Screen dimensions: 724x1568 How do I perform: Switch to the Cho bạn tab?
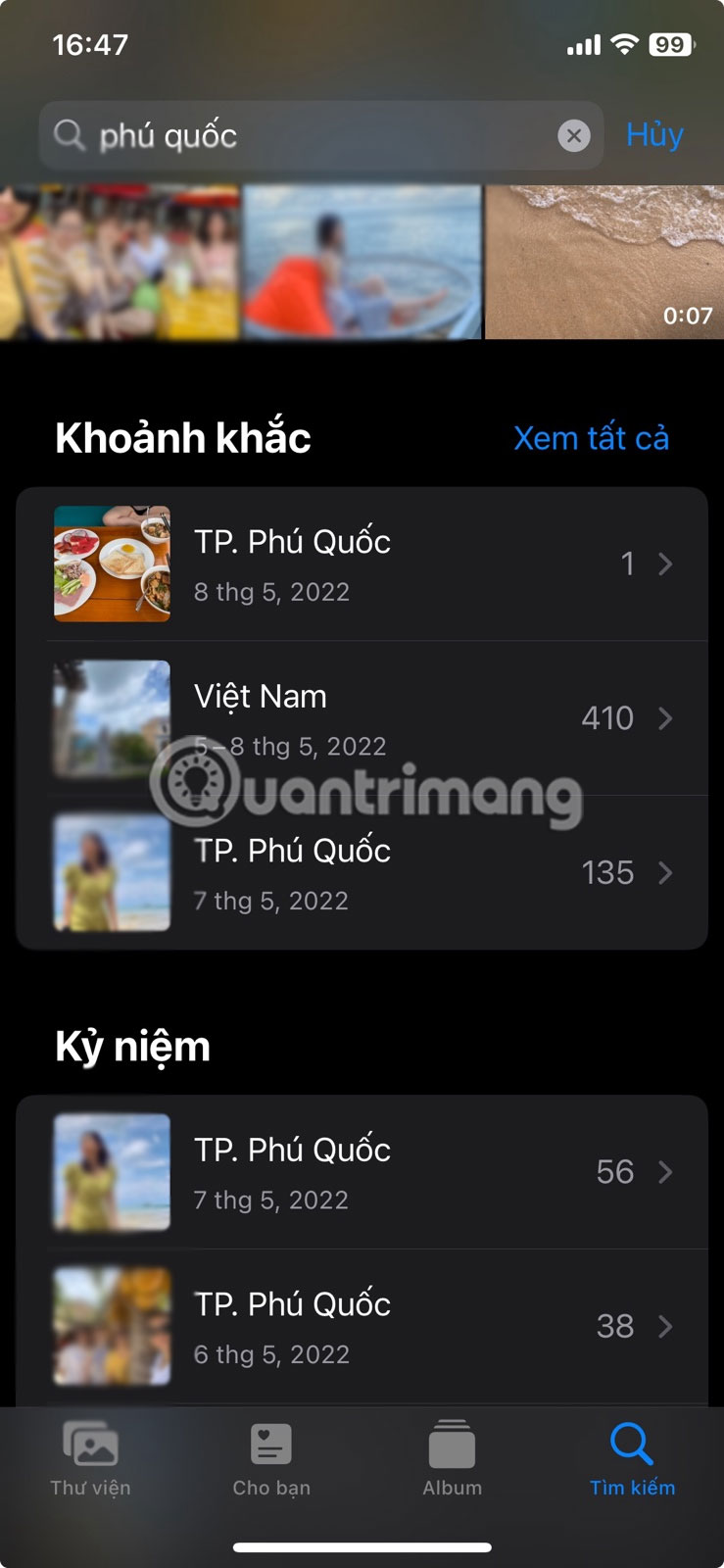(271, 1460)
